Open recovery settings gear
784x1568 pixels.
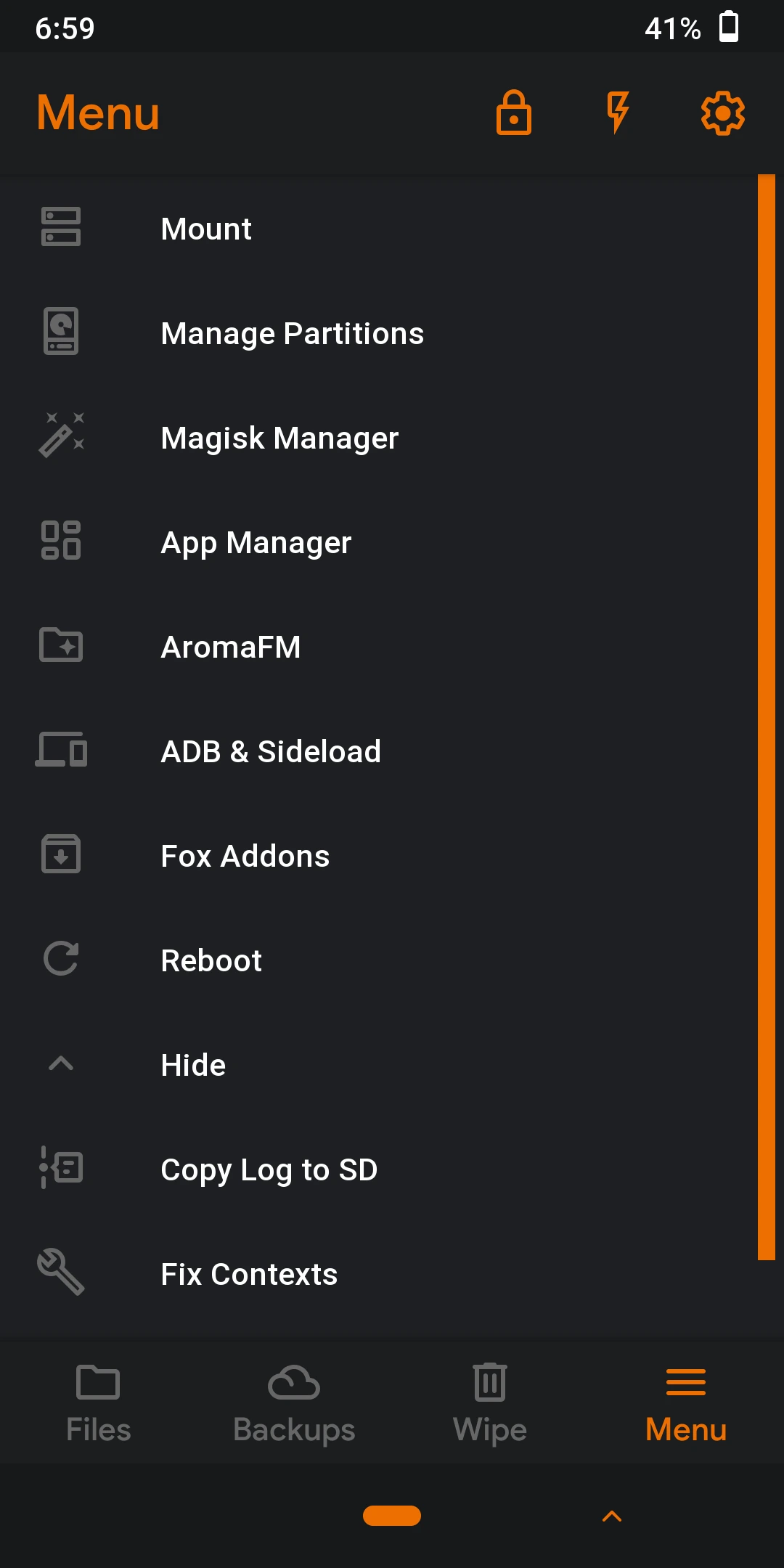[723, 113]
